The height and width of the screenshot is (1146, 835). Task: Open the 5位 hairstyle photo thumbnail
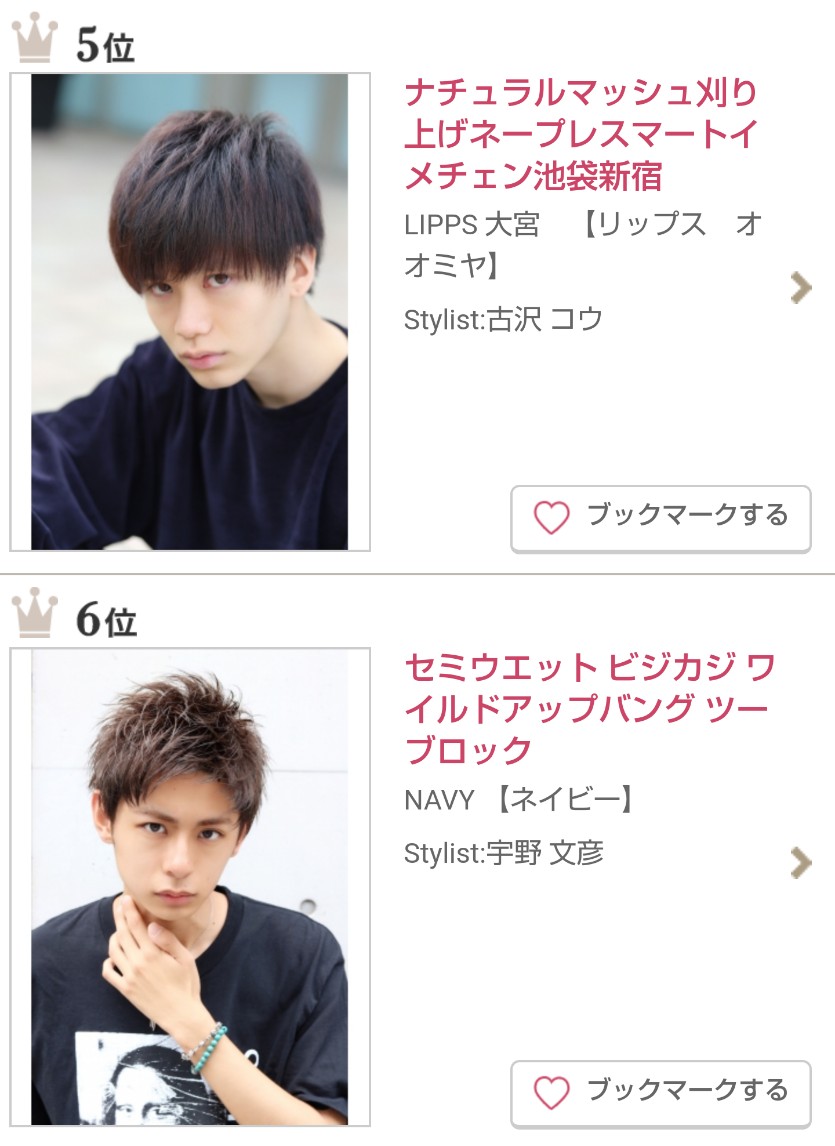[x=190, y=311]
